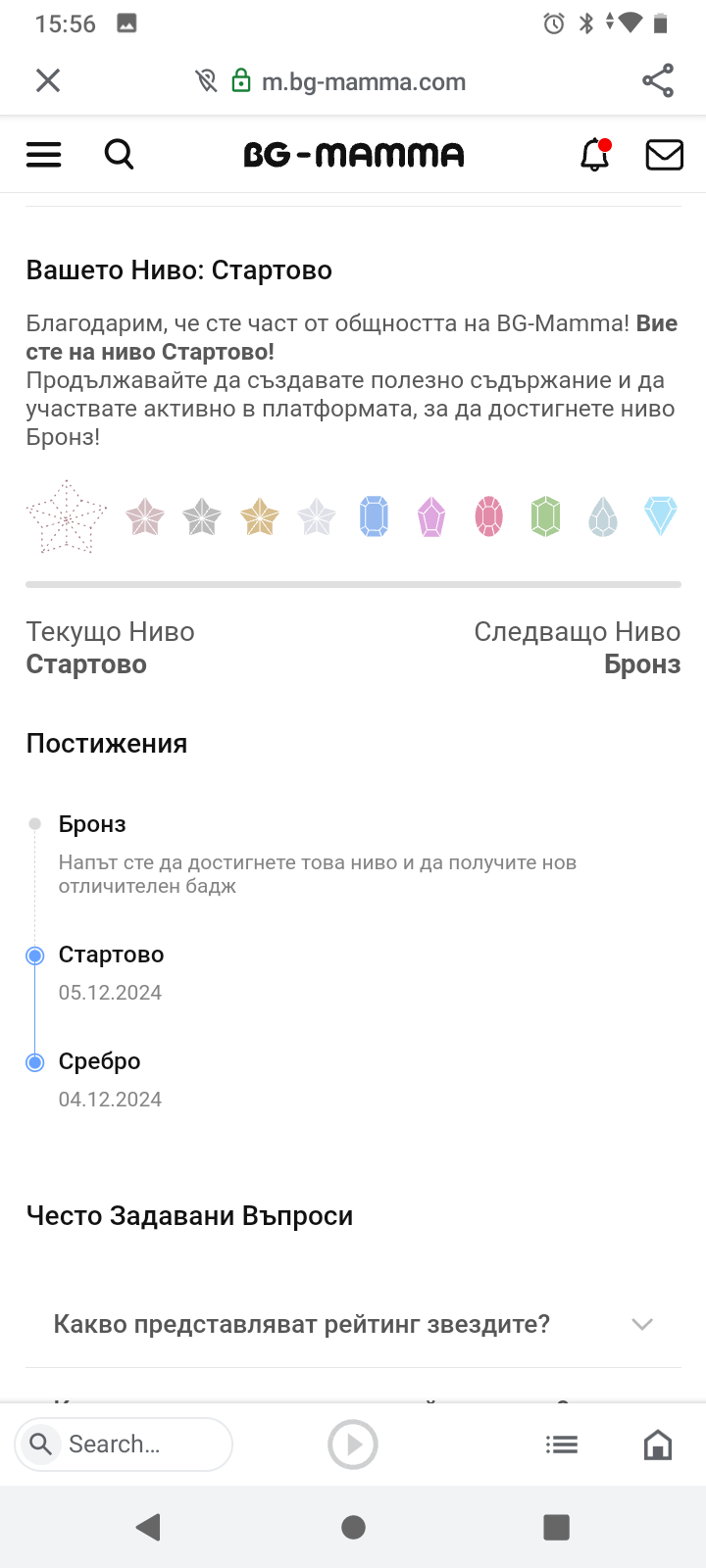Open the hamburger menu
This screenshot has height=1568, width=706.
pos(43,154)
